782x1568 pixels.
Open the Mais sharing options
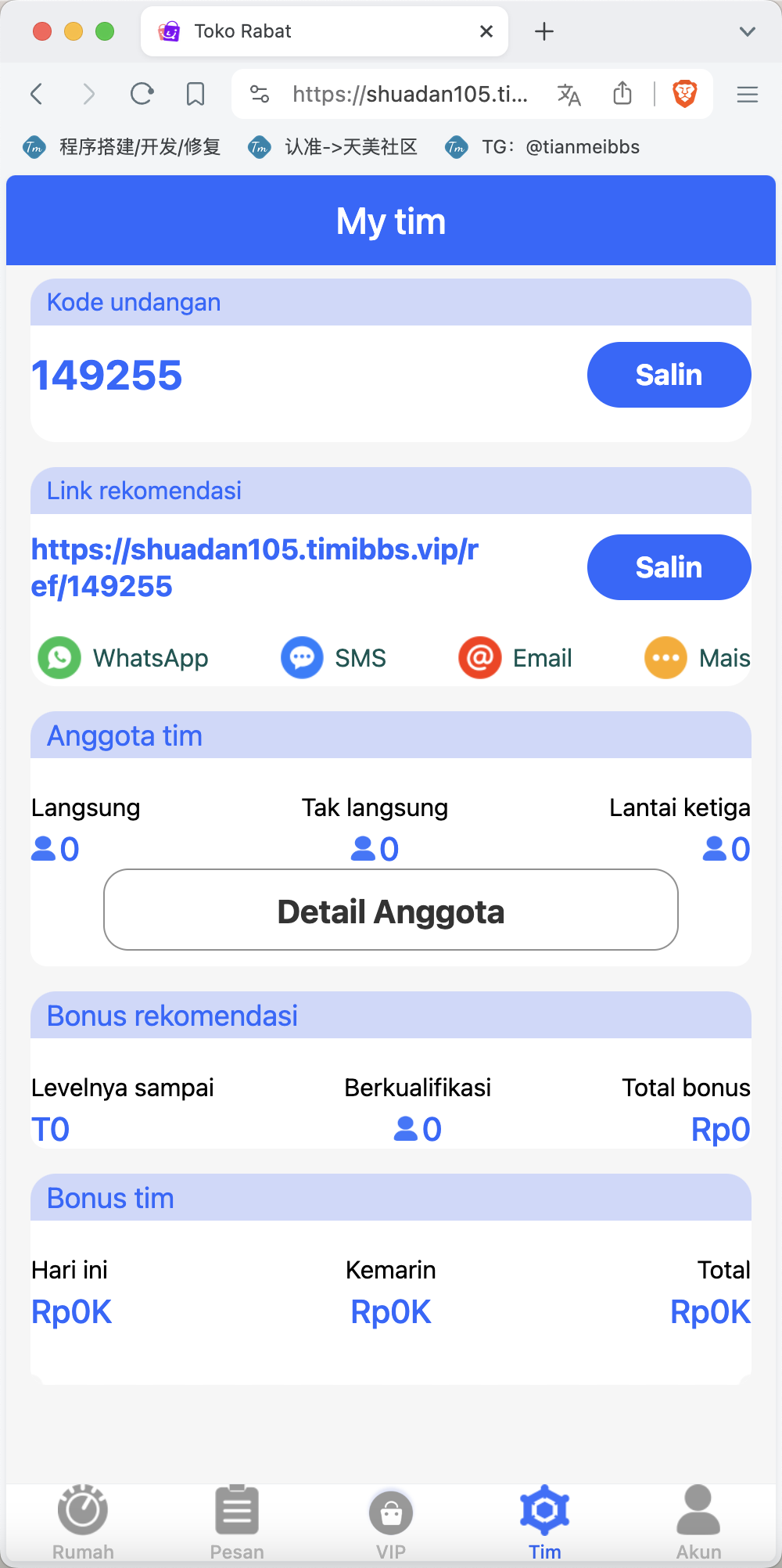697,658
